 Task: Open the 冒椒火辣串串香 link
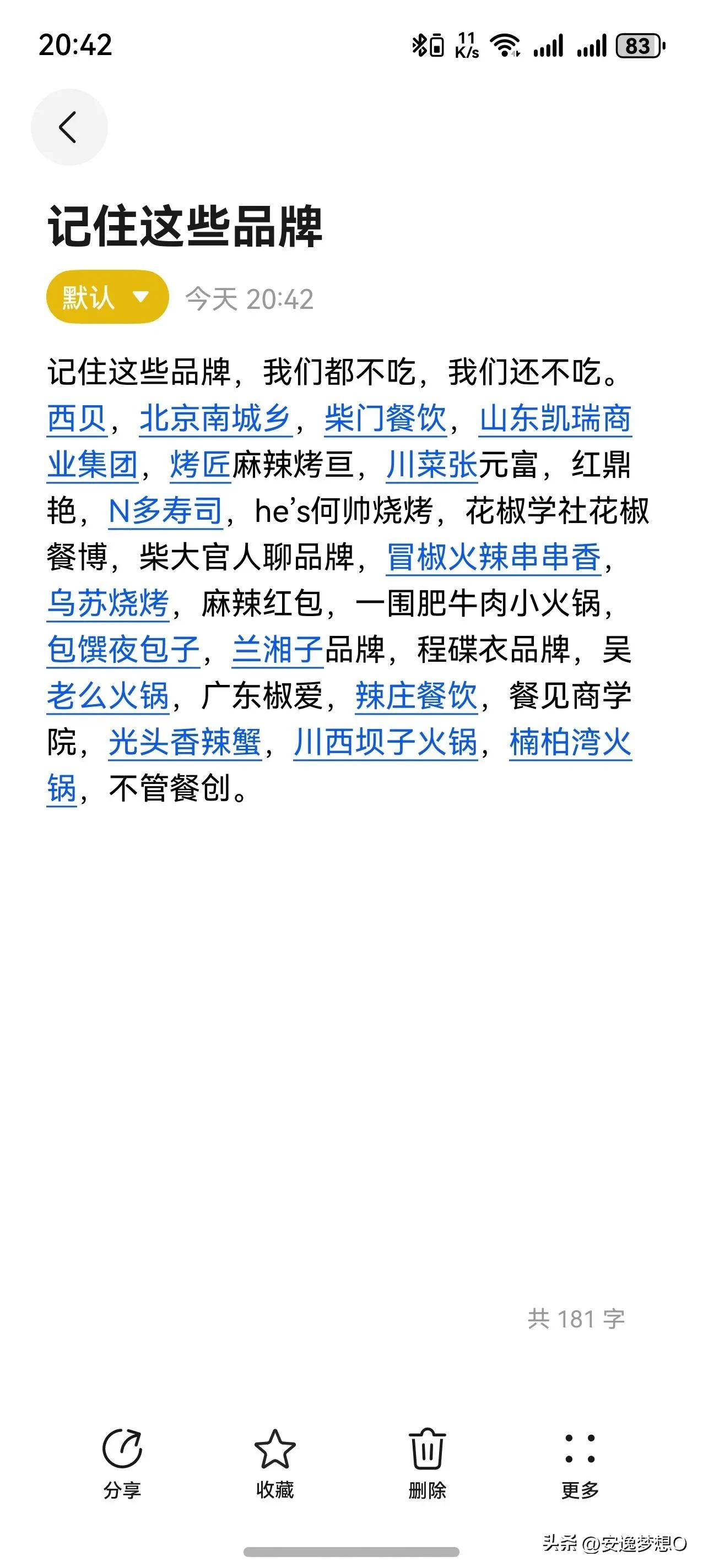coord(495,561)
